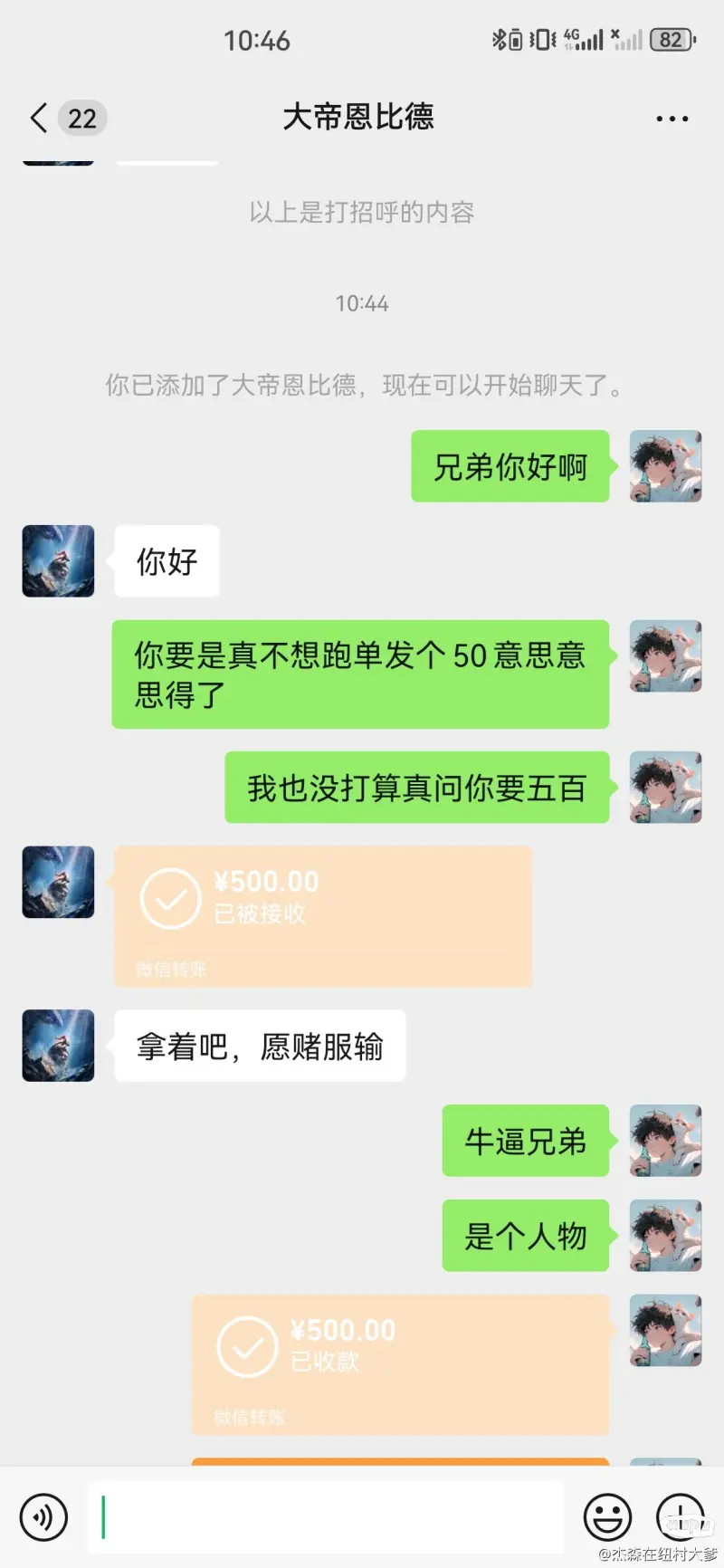The width and height of the screenshot is (724, 1568).
Task: Open the plus attachments menu
Action: pyautogui.click(x=680, y=1517)
